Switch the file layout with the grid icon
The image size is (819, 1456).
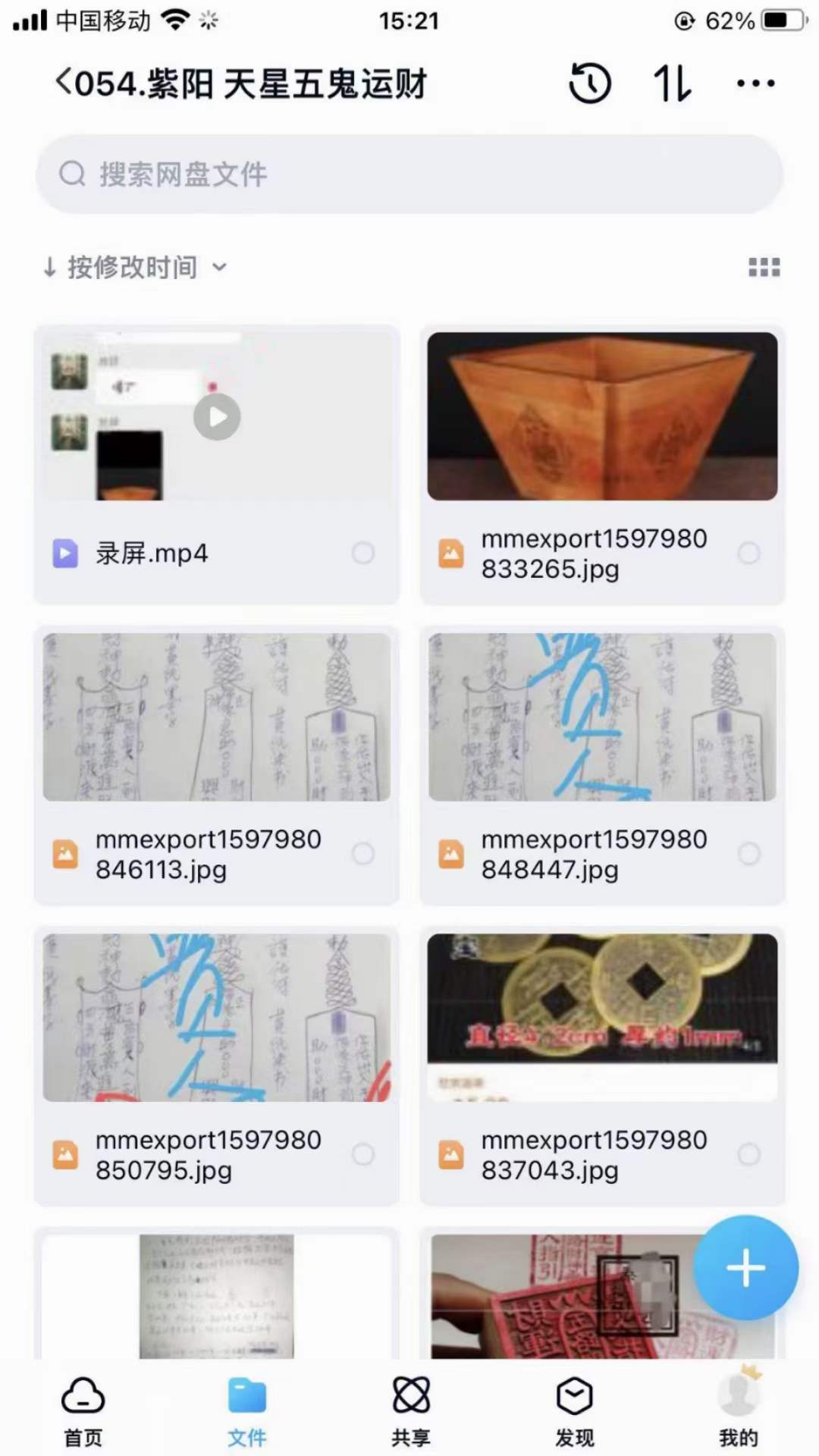pyautogui.click(x=764, y=267)
